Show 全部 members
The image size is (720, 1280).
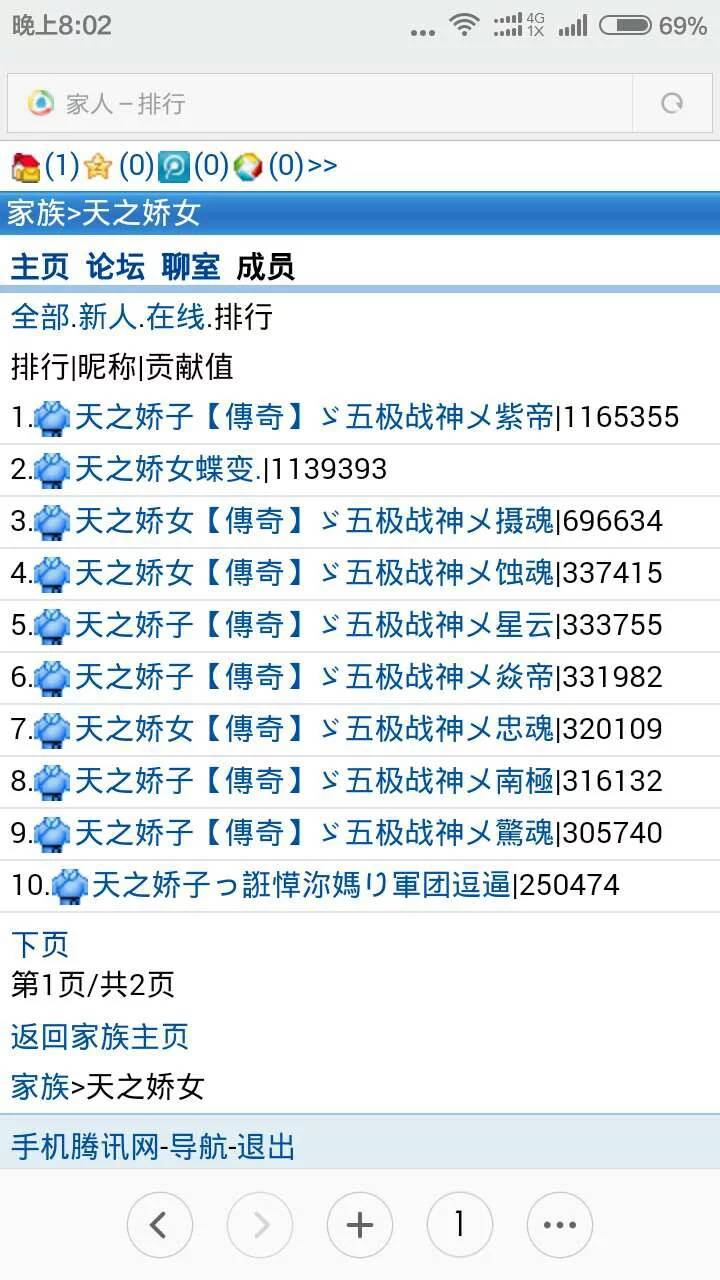point(39,318)
